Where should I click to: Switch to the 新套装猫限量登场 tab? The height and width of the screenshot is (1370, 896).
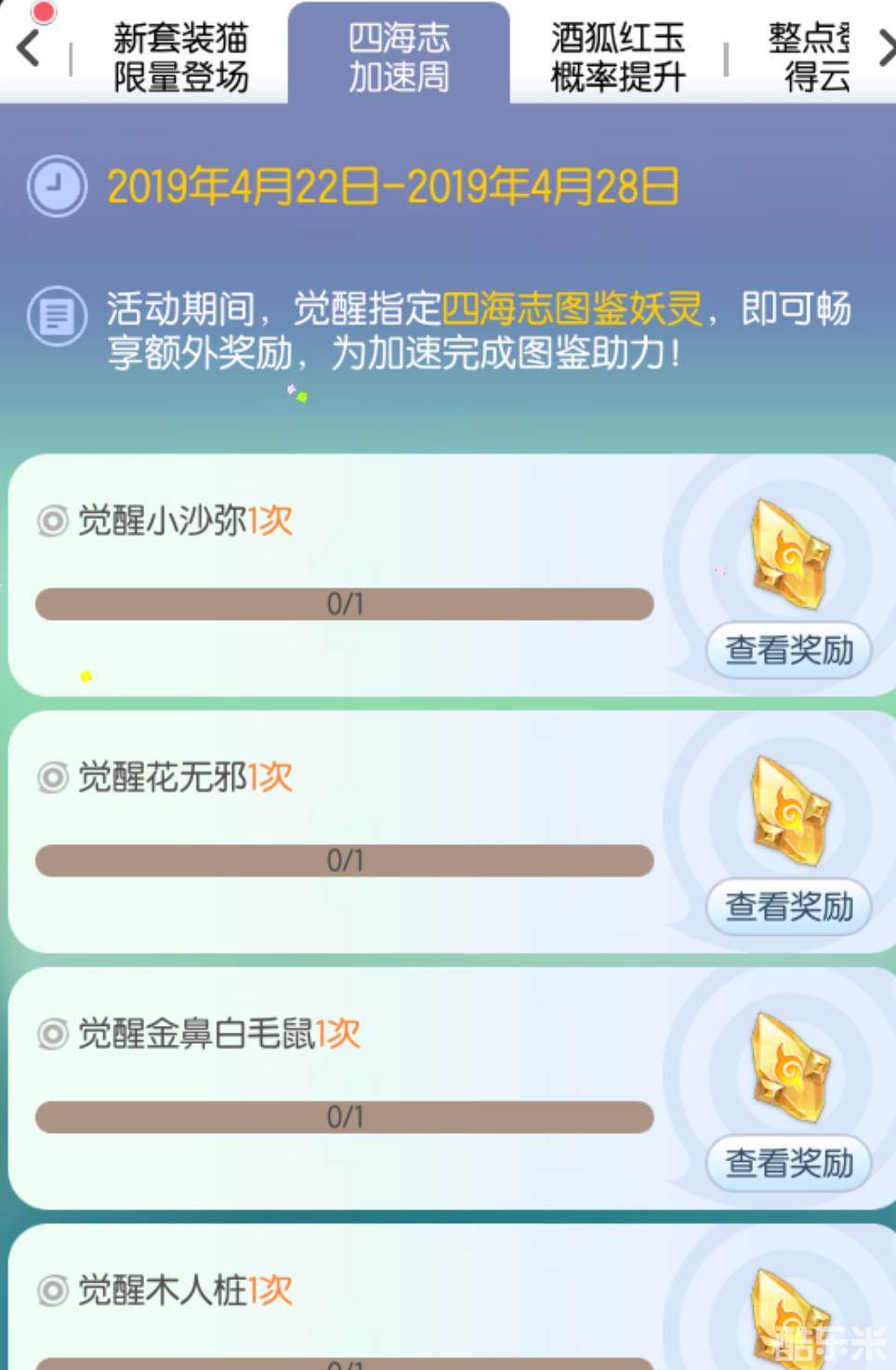coord(180,57)
